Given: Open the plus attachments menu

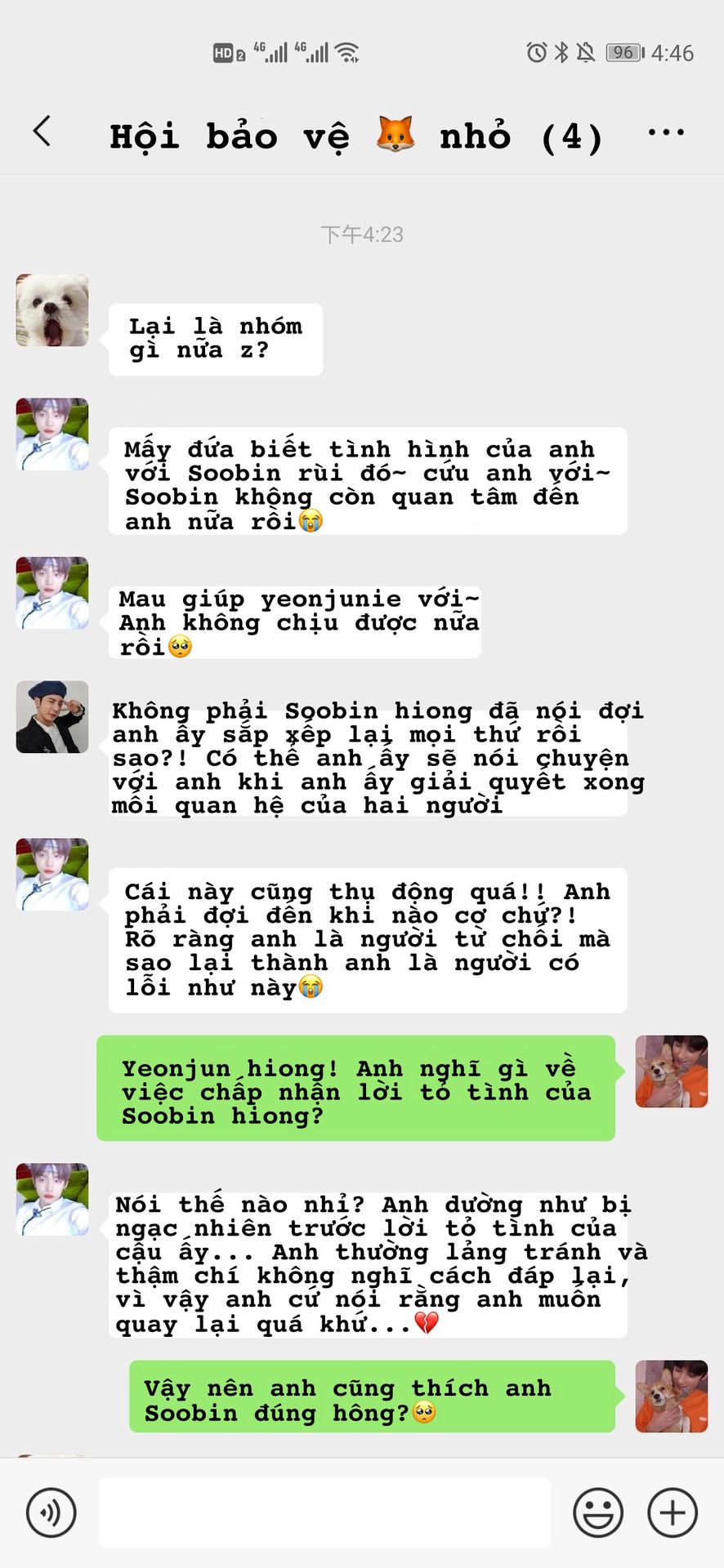Looking at the screenshot, I should coord(673,1512).
